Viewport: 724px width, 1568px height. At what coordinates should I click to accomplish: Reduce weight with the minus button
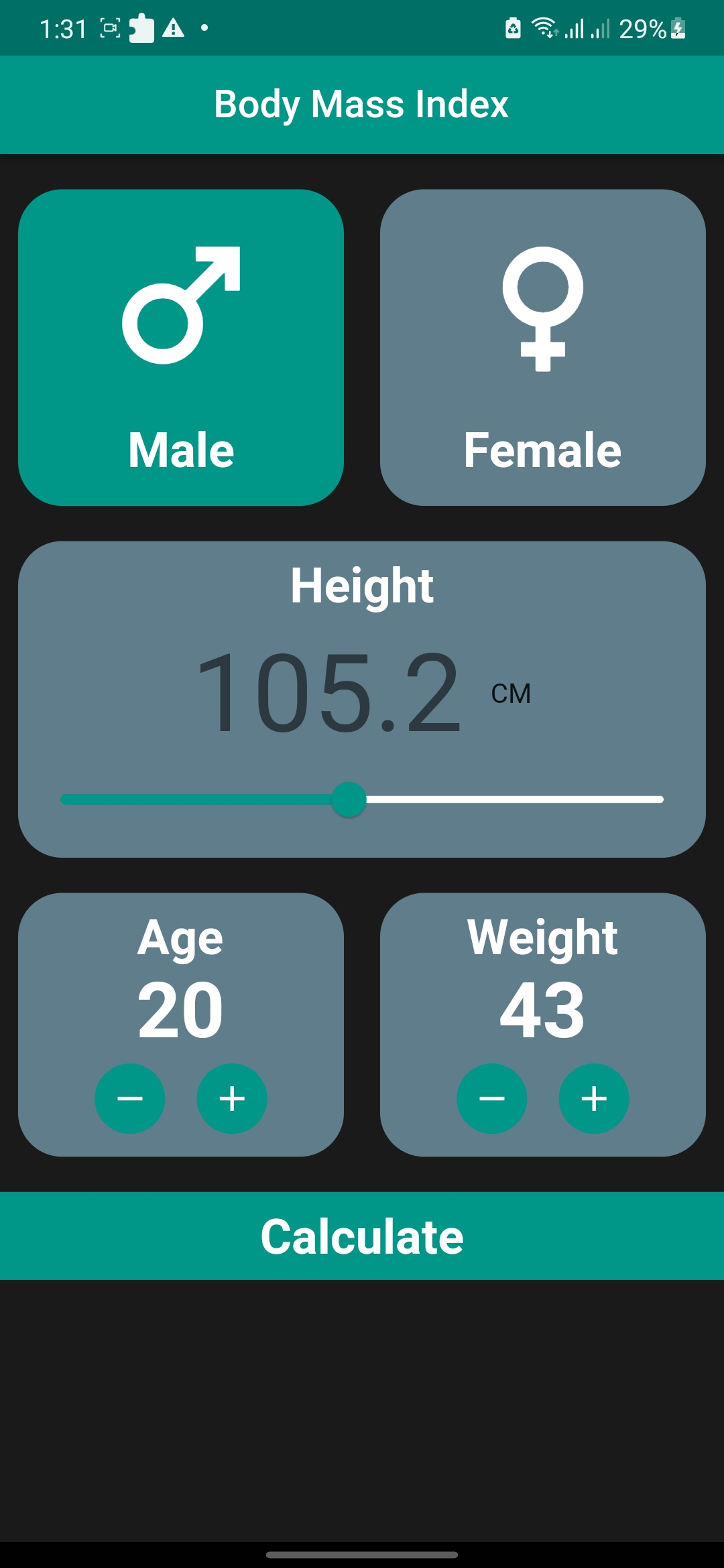[492, 1099]
